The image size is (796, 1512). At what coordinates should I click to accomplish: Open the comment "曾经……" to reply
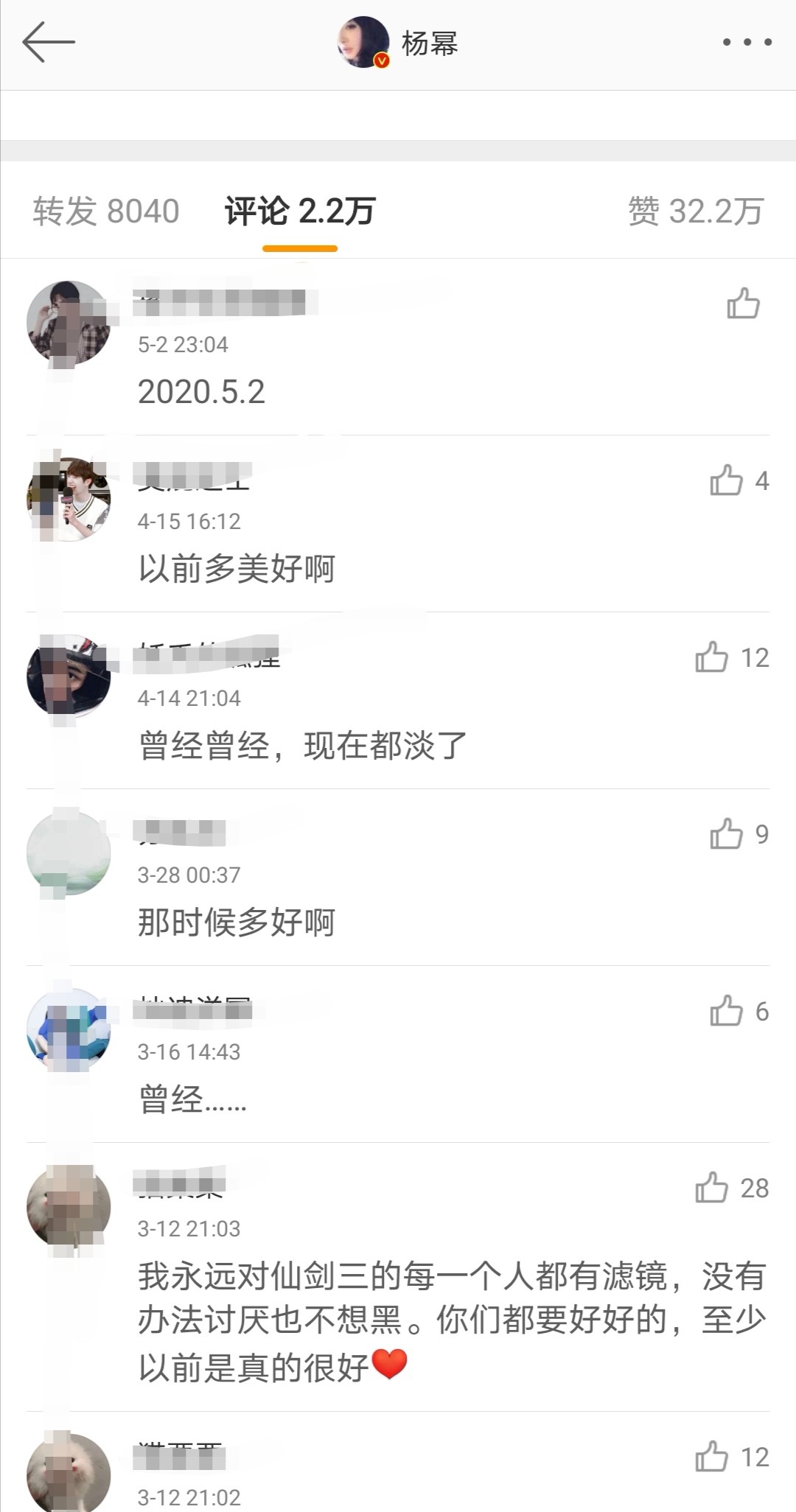pyautogui.click(x=192, y=1099)
